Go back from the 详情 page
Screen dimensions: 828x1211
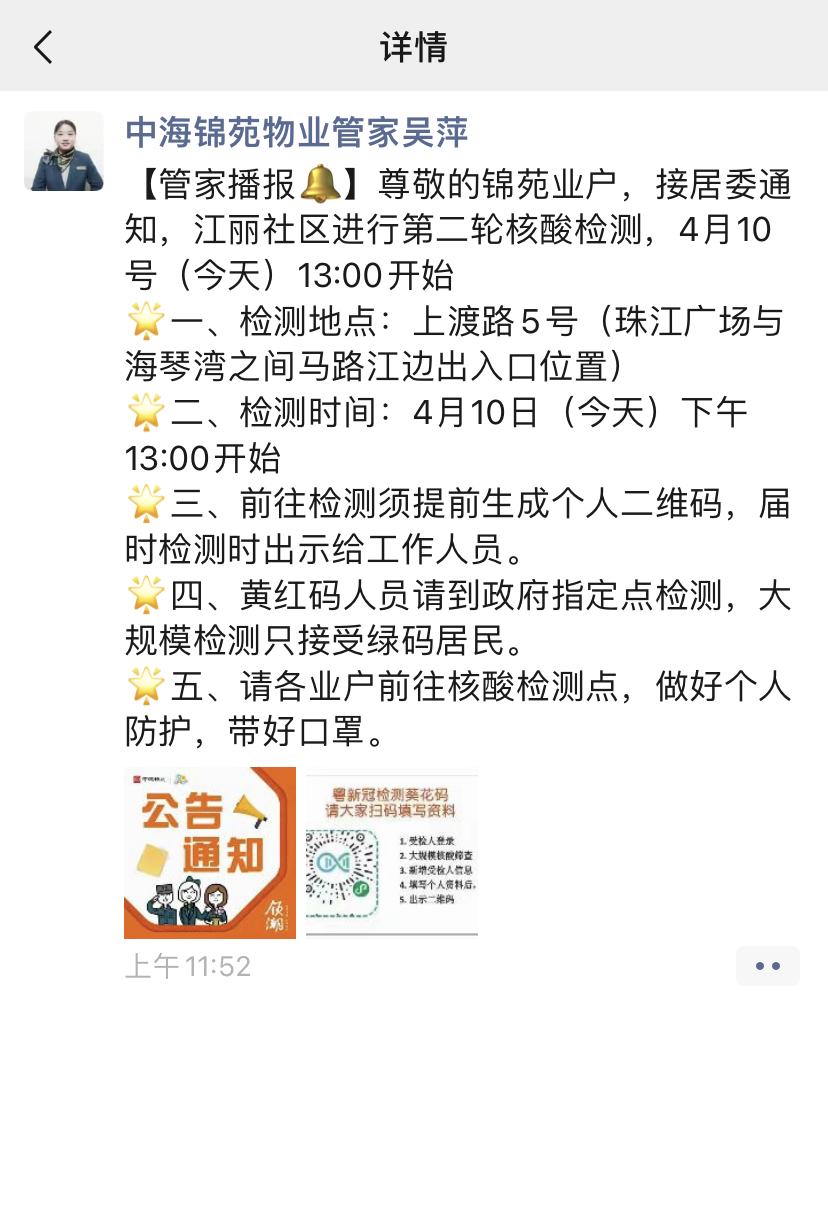[43, 47]
